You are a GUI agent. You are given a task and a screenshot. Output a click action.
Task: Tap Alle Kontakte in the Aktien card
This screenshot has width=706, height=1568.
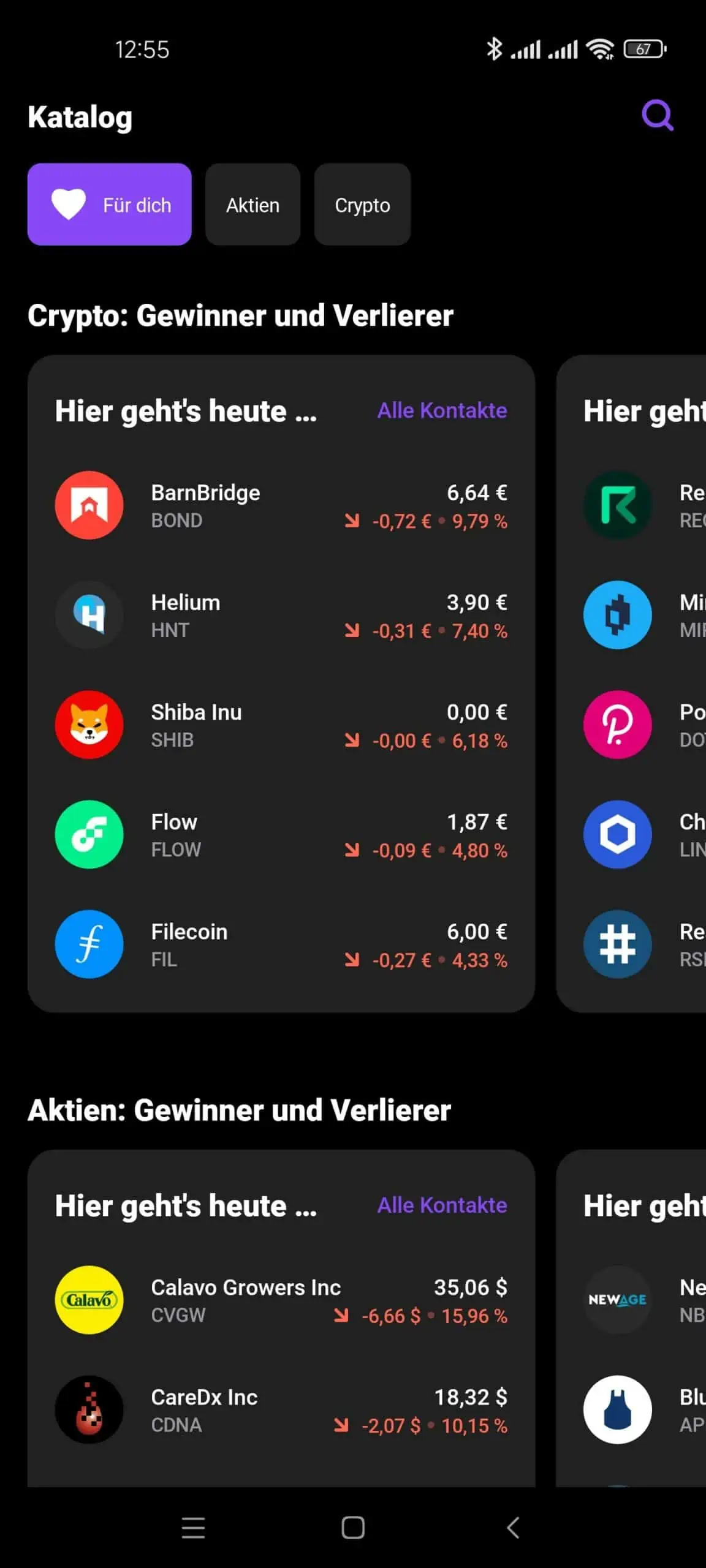coord(442,1205)
